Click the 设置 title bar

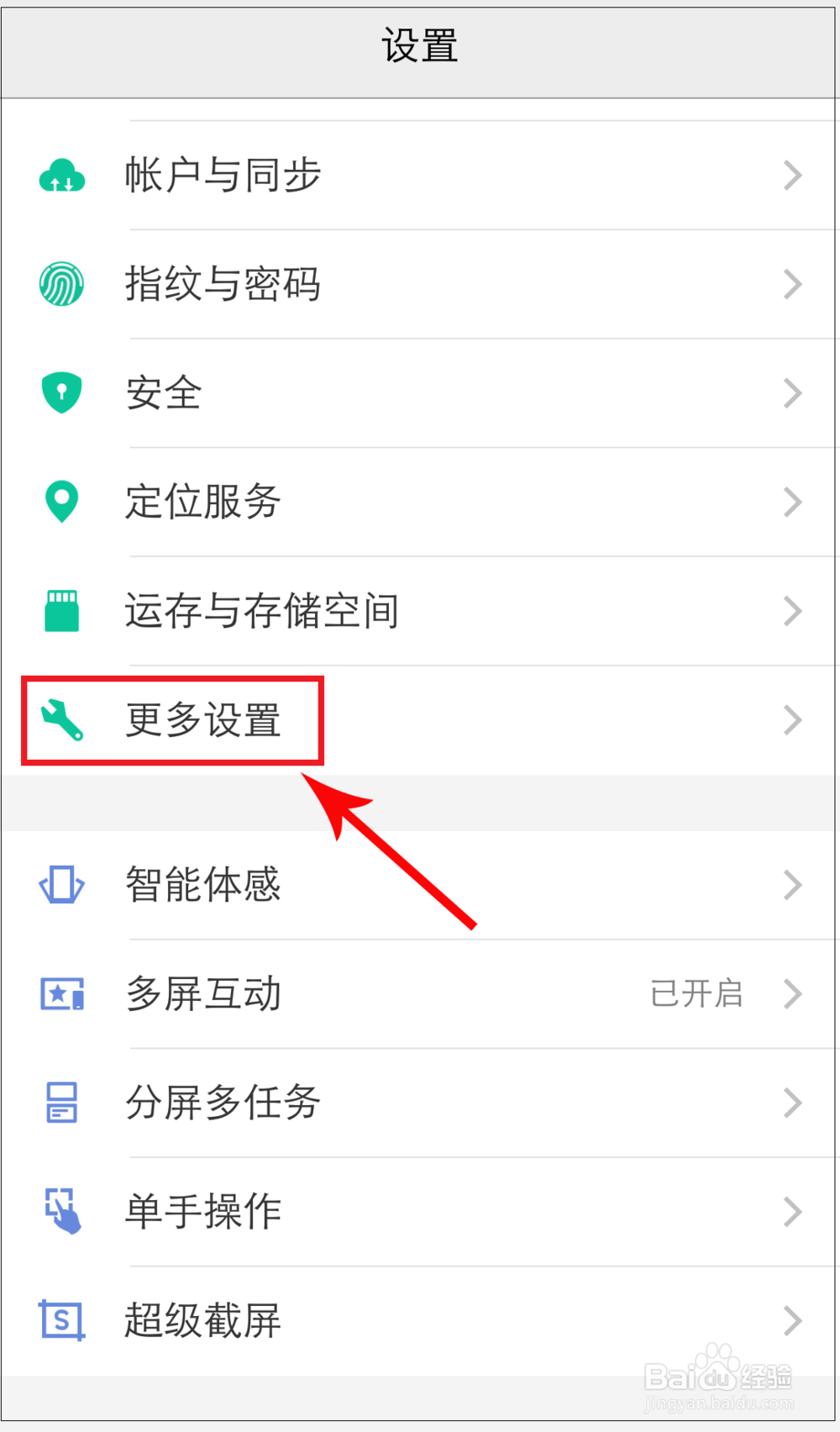coord(419,47)
